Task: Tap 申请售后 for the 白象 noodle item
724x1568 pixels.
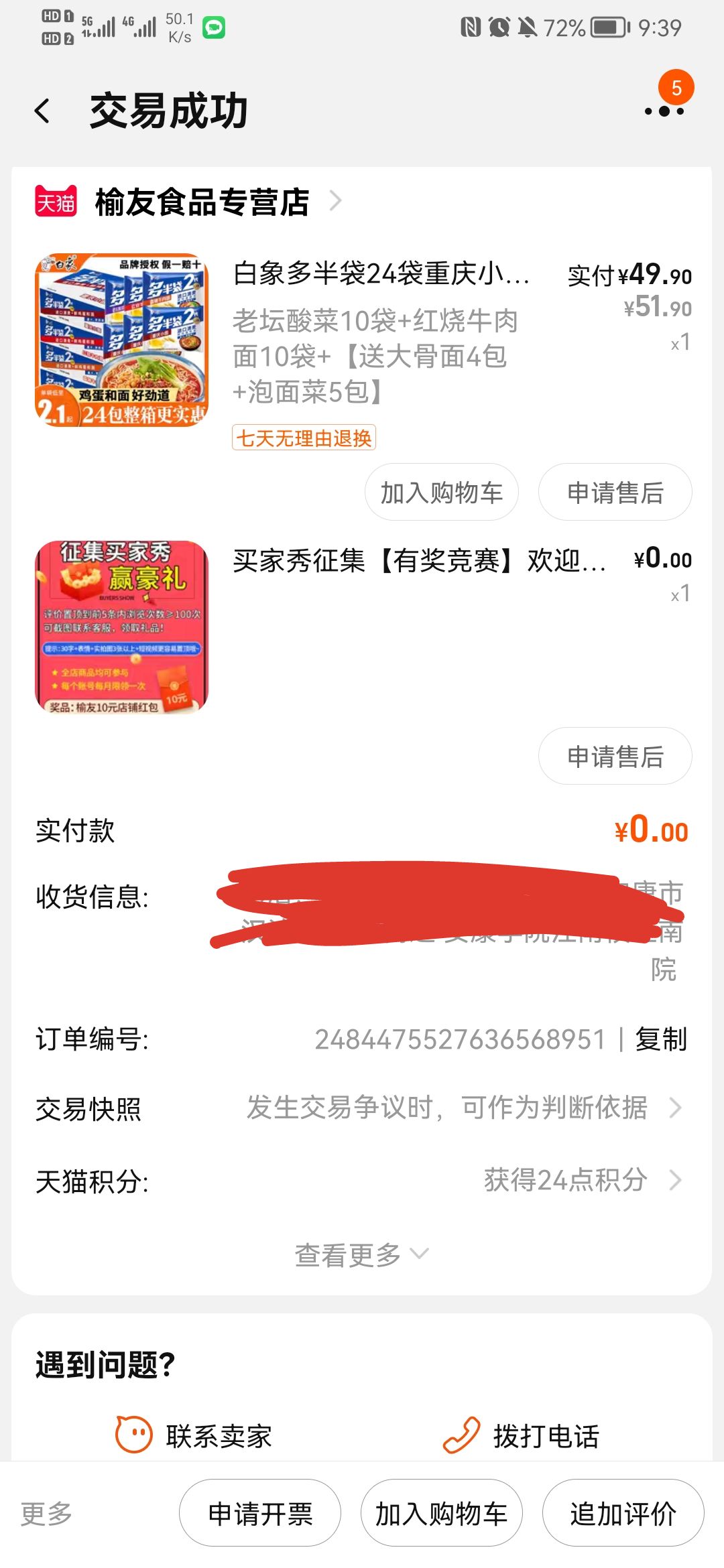Action: click(x=615, y=493)
